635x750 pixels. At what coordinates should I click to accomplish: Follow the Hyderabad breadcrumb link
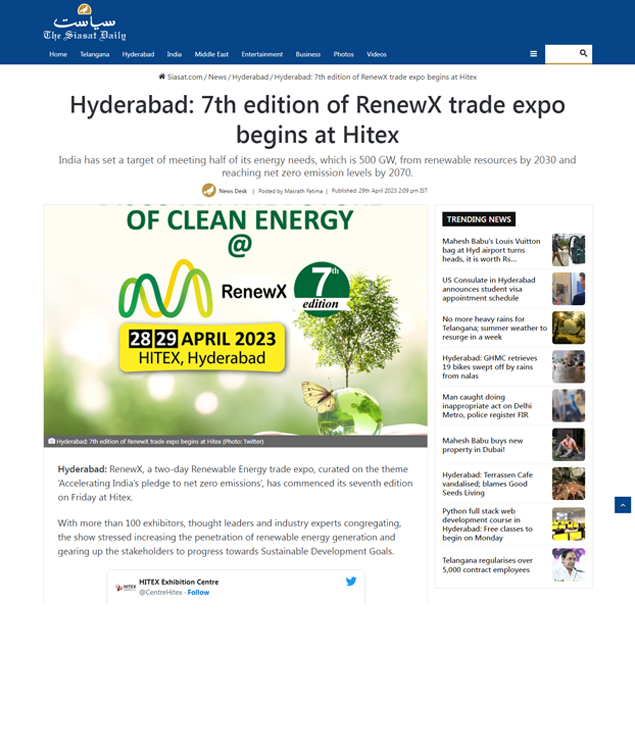coord(250,77)
